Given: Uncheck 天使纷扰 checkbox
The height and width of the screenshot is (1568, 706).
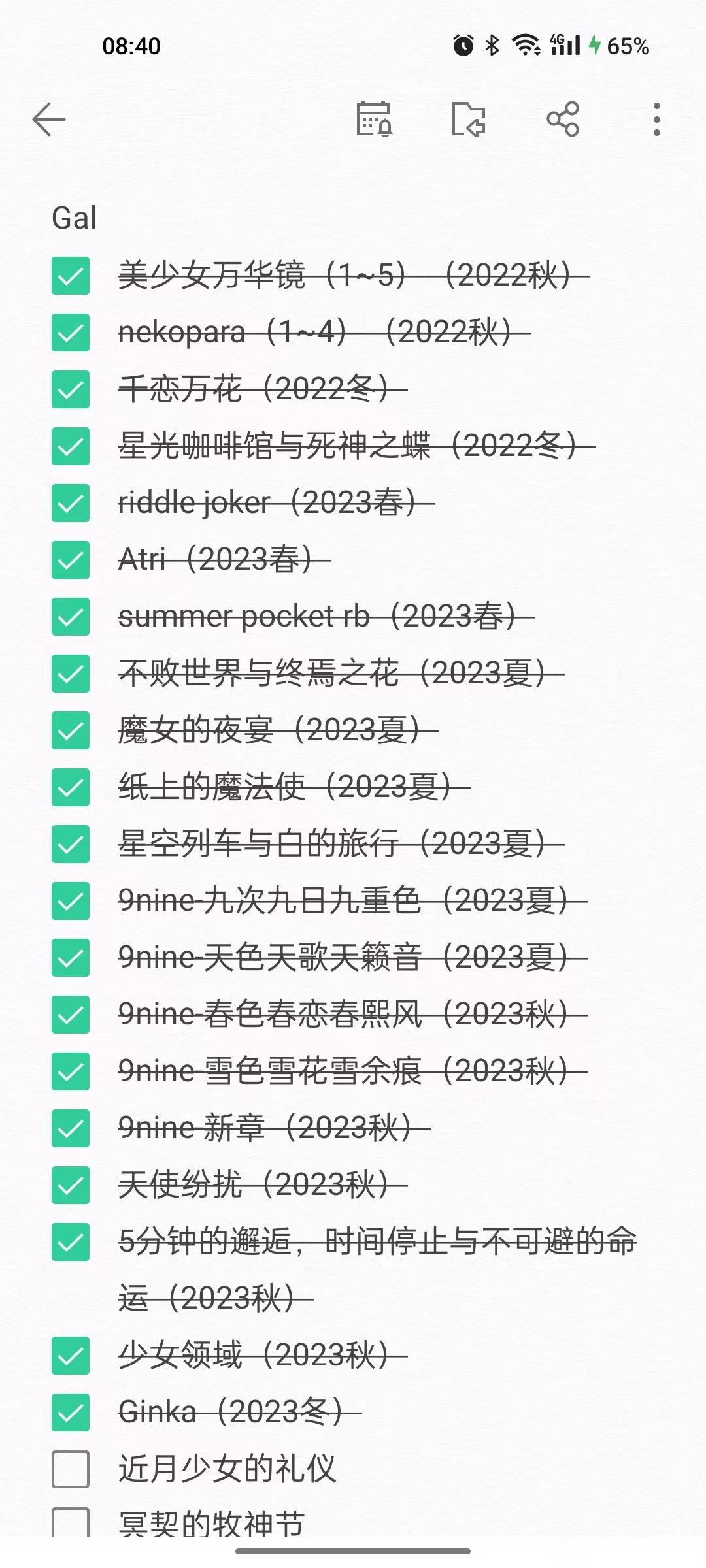Looking at the screenshot, I should point(71,1185).
